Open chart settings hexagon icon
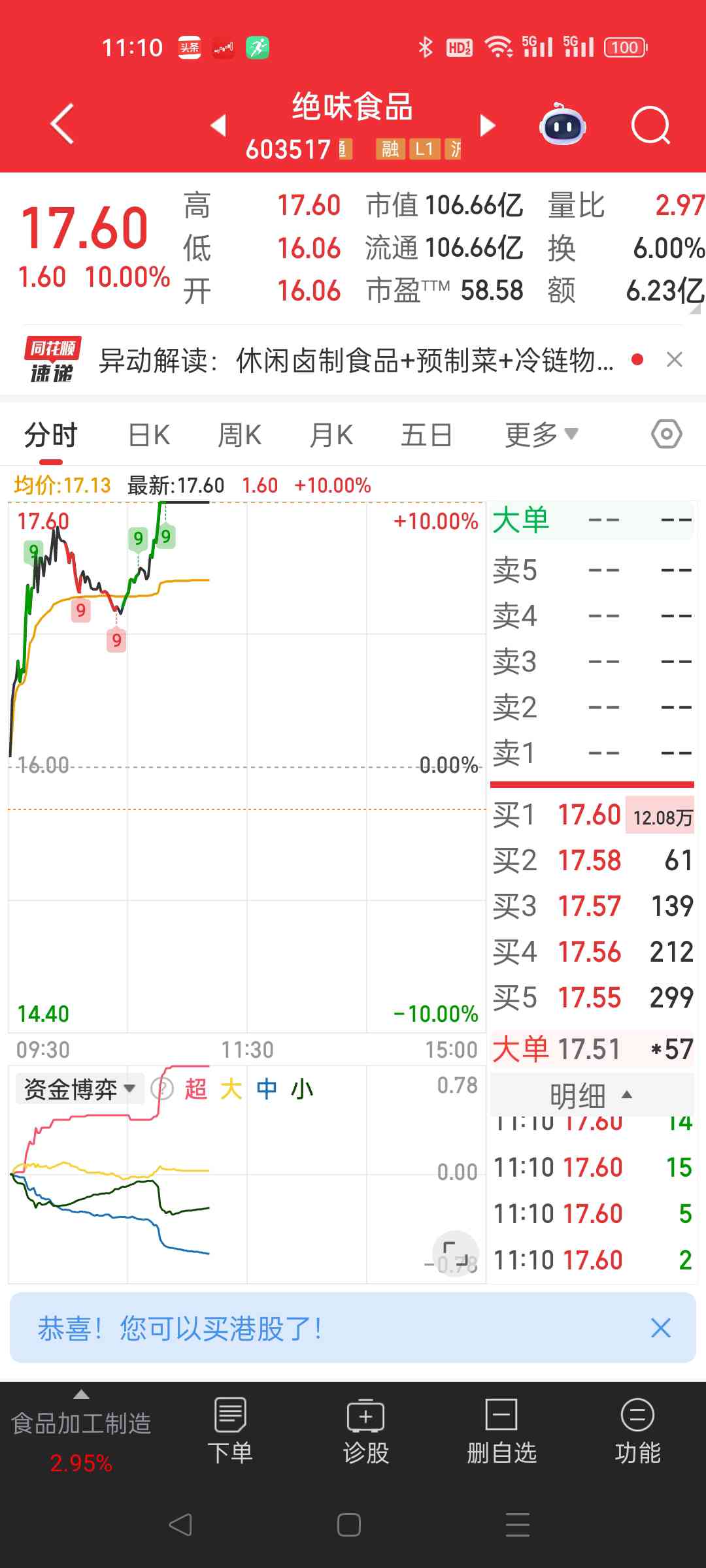The height and width of the screenshot is (1568, 706). pyautogui.click(x=667, y=434)
